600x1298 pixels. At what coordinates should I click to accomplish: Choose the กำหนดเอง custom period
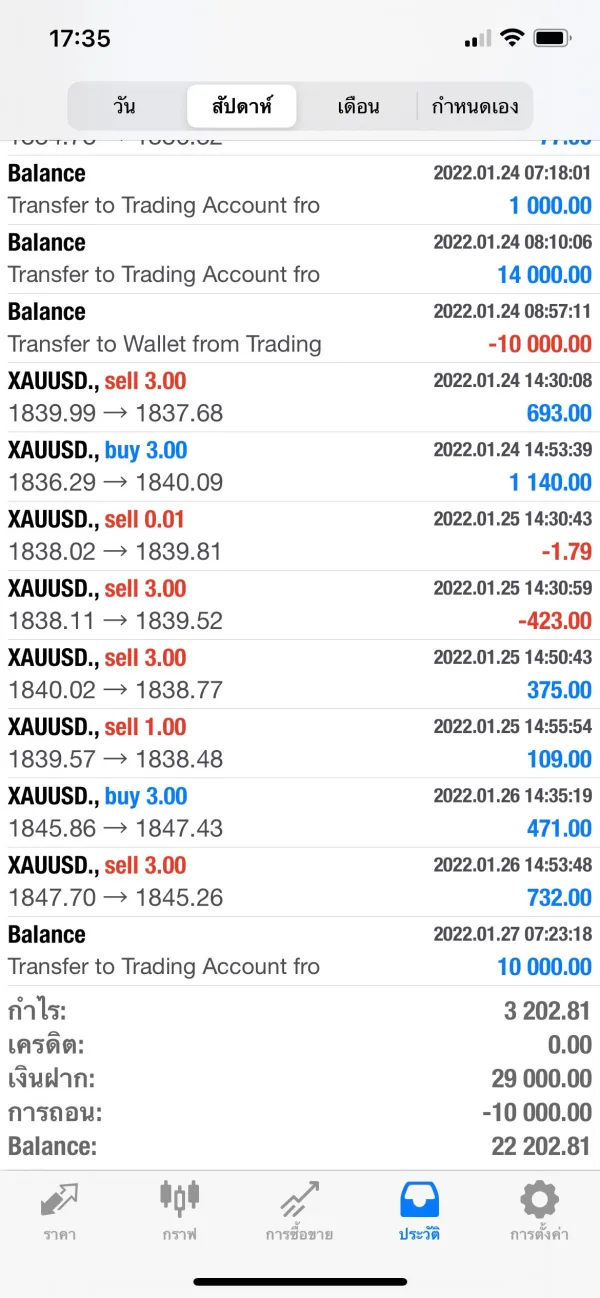tap(475, 106)
